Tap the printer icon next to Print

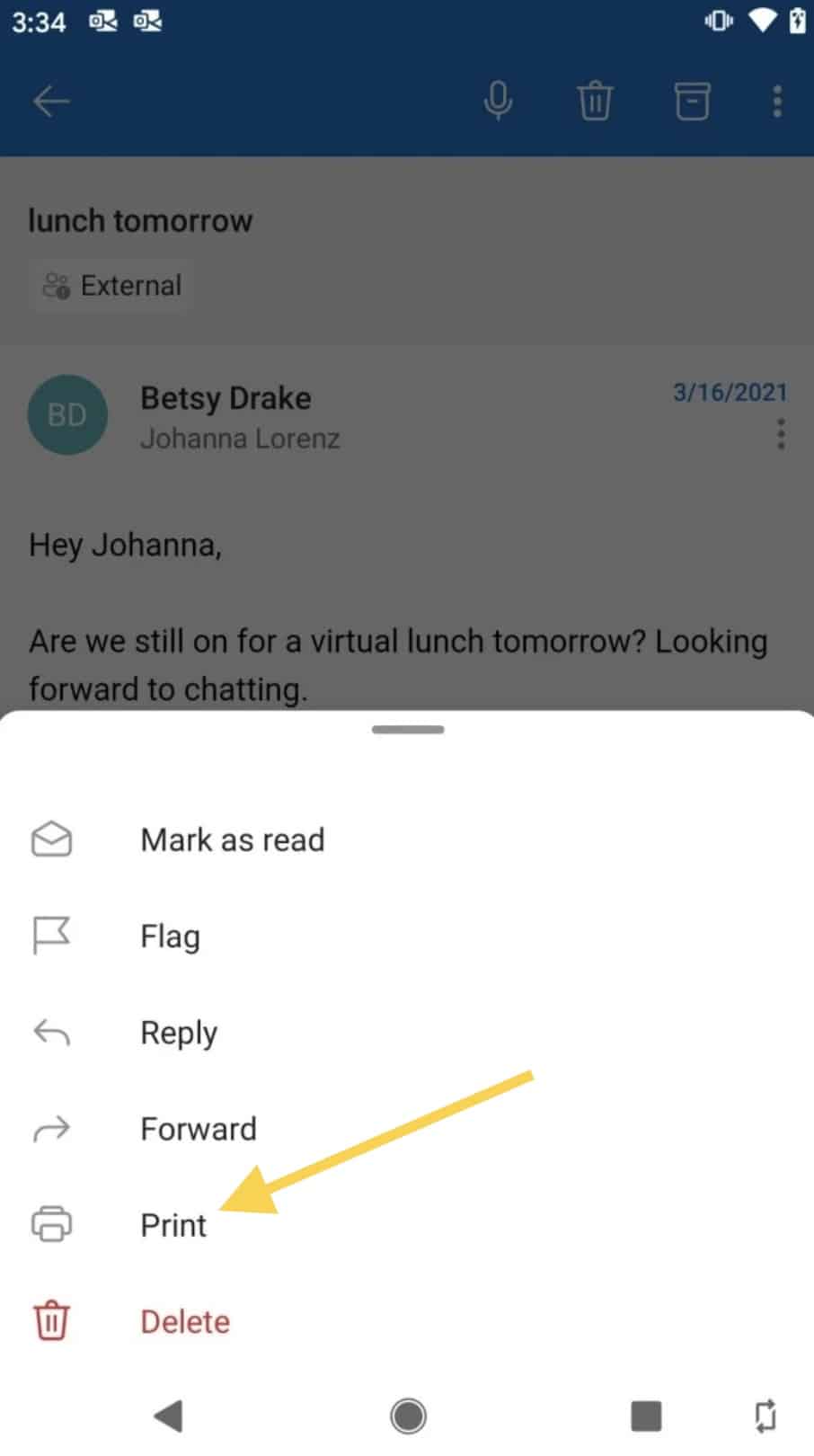[x=51, y=1224]
